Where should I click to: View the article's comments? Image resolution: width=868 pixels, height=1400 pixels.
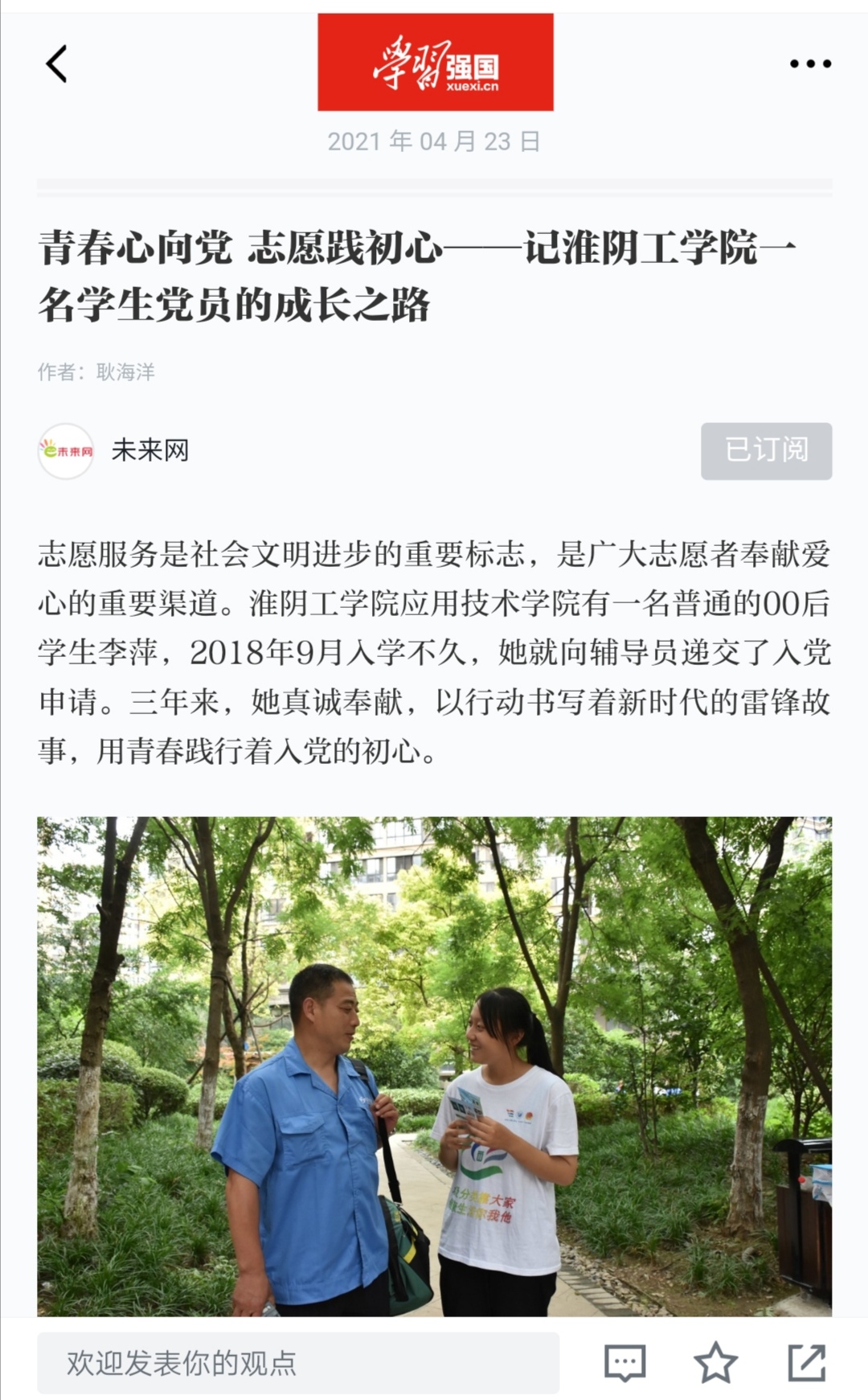624,1362
